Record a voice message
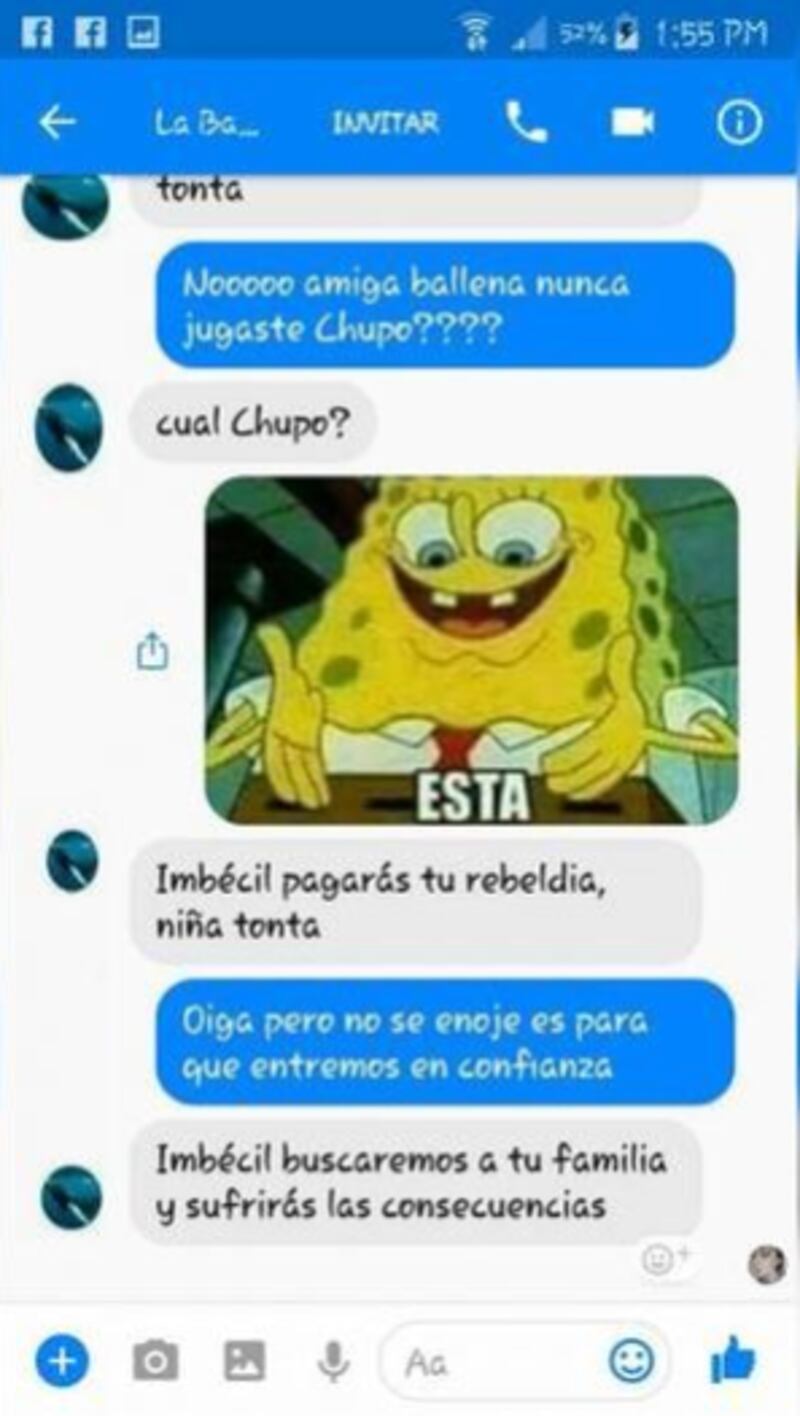Viewport: 800px width, 1416px height. pos(333,1361)
